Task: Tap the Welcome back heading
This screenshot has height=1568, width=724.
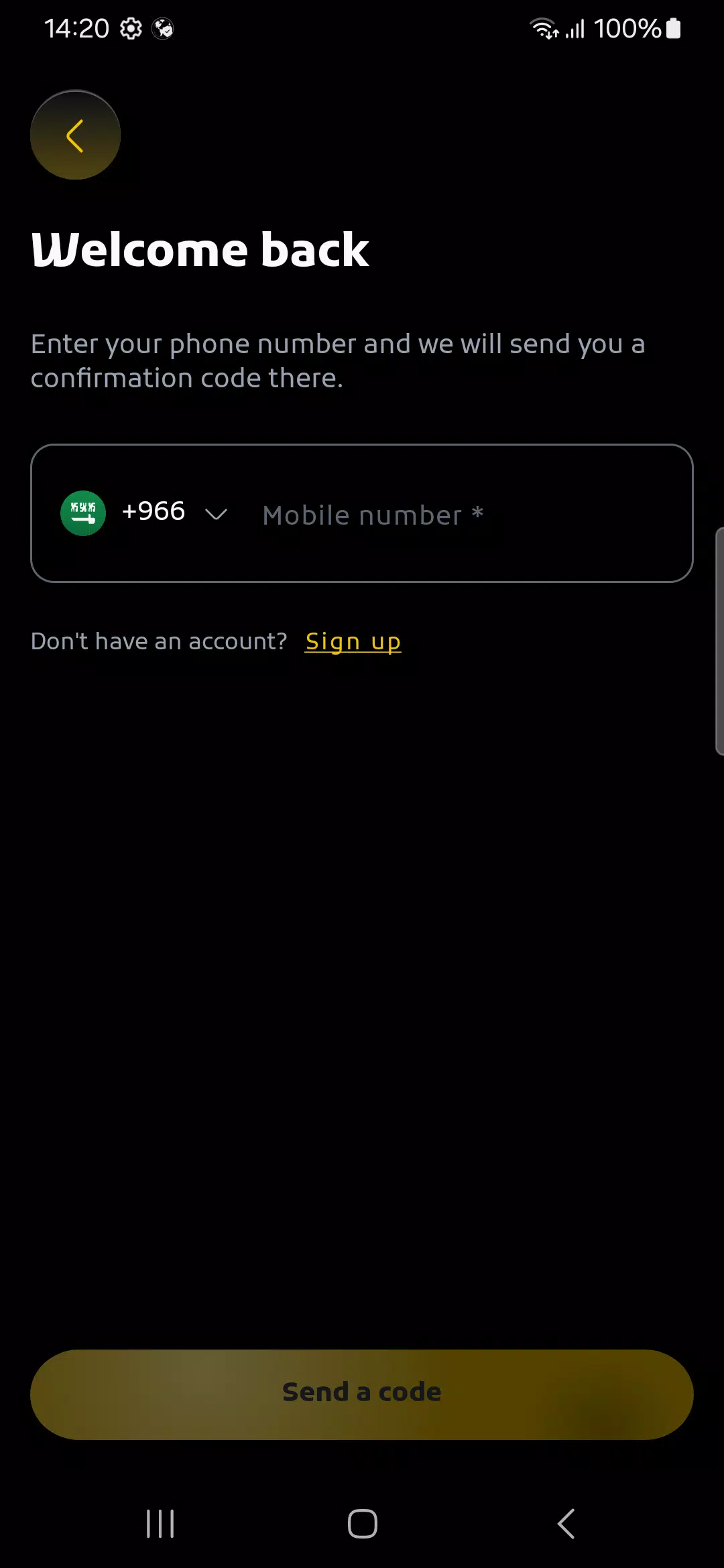Action: point(200,249)
